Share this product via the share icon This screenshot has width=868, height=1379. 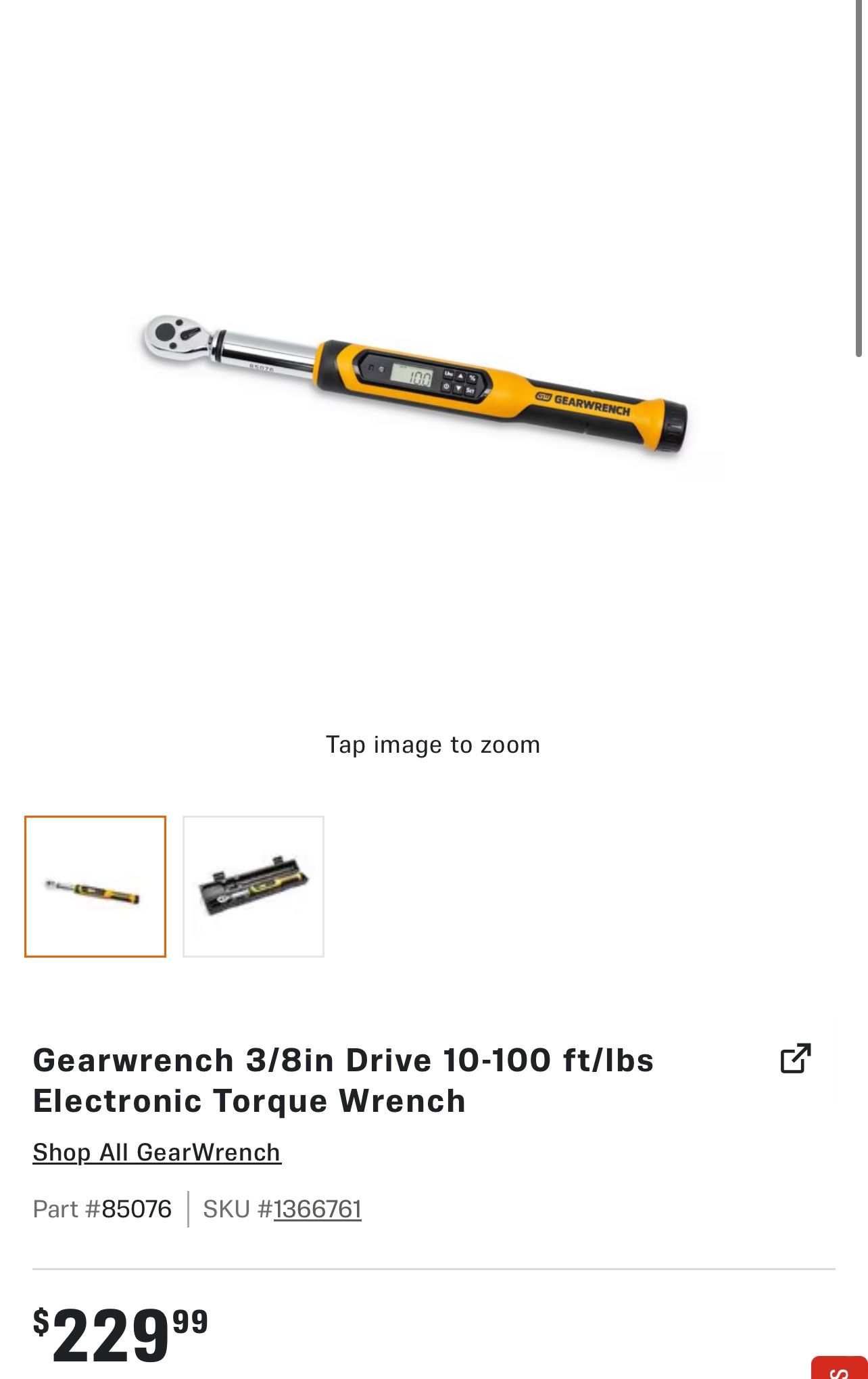tap(795, 1058)
